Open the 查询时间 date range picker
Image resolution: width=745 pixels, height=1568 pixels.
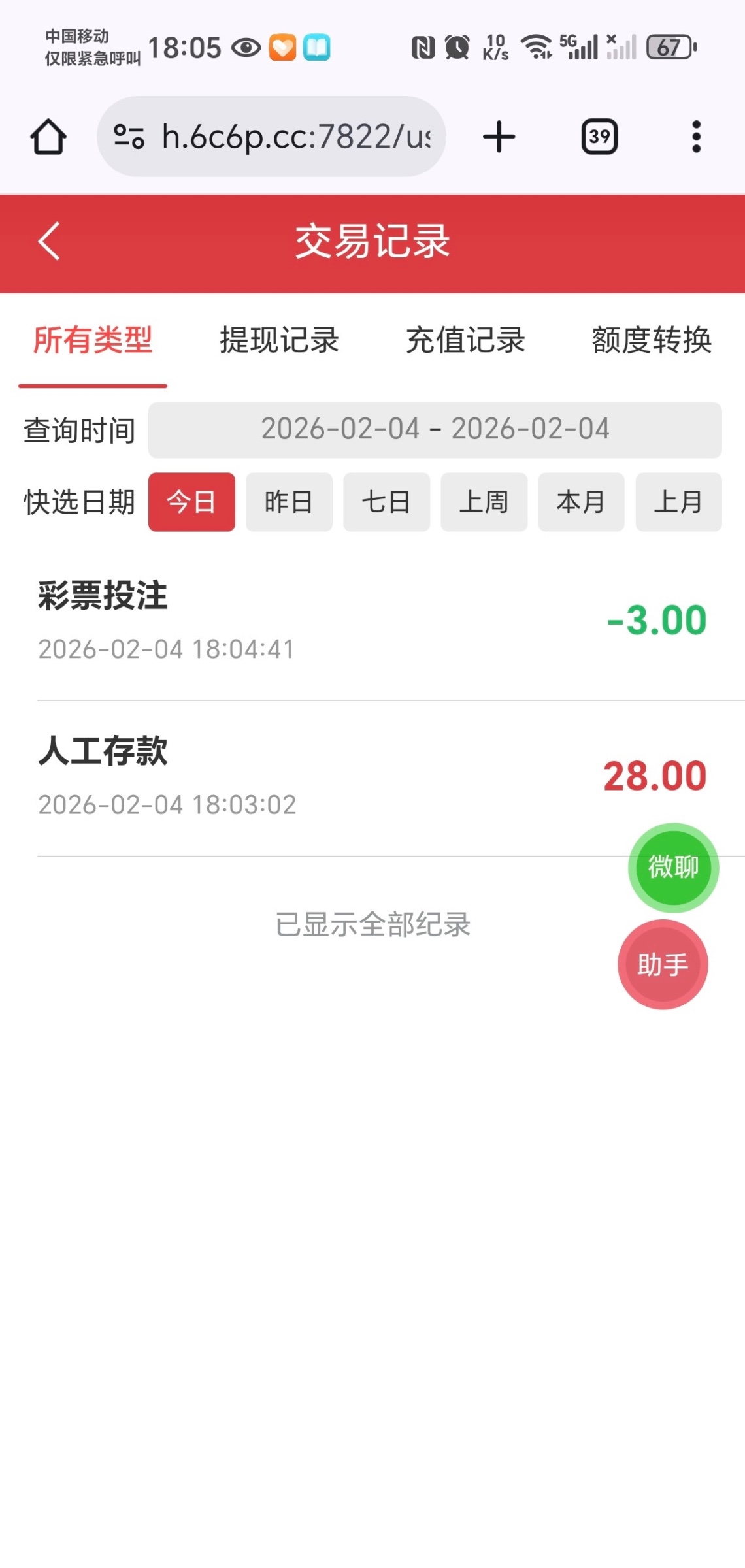click(x=435, y=430)
